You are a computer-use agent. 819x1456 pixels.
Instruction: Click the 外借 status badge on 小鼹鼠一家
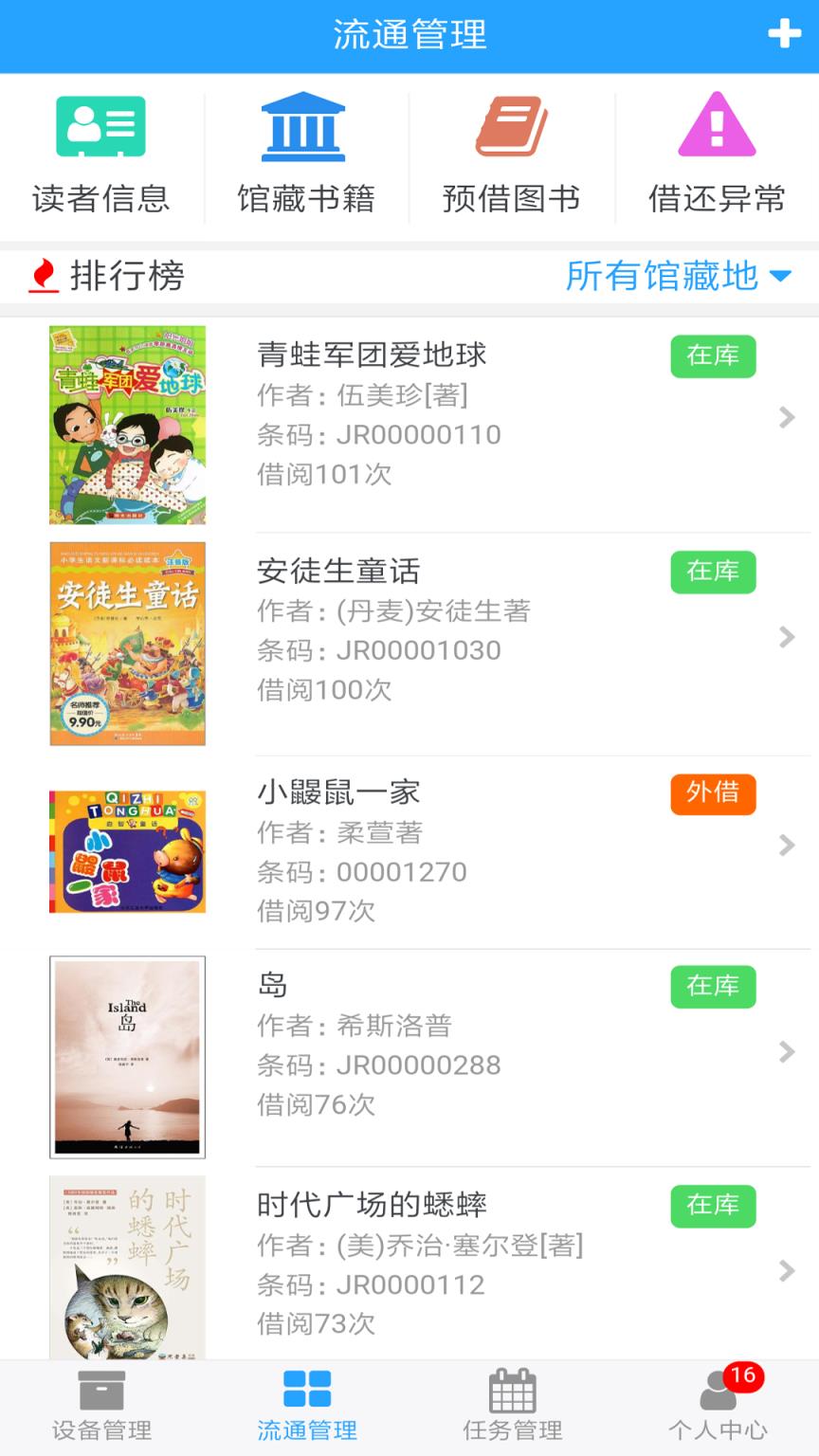tap(713, 794)
